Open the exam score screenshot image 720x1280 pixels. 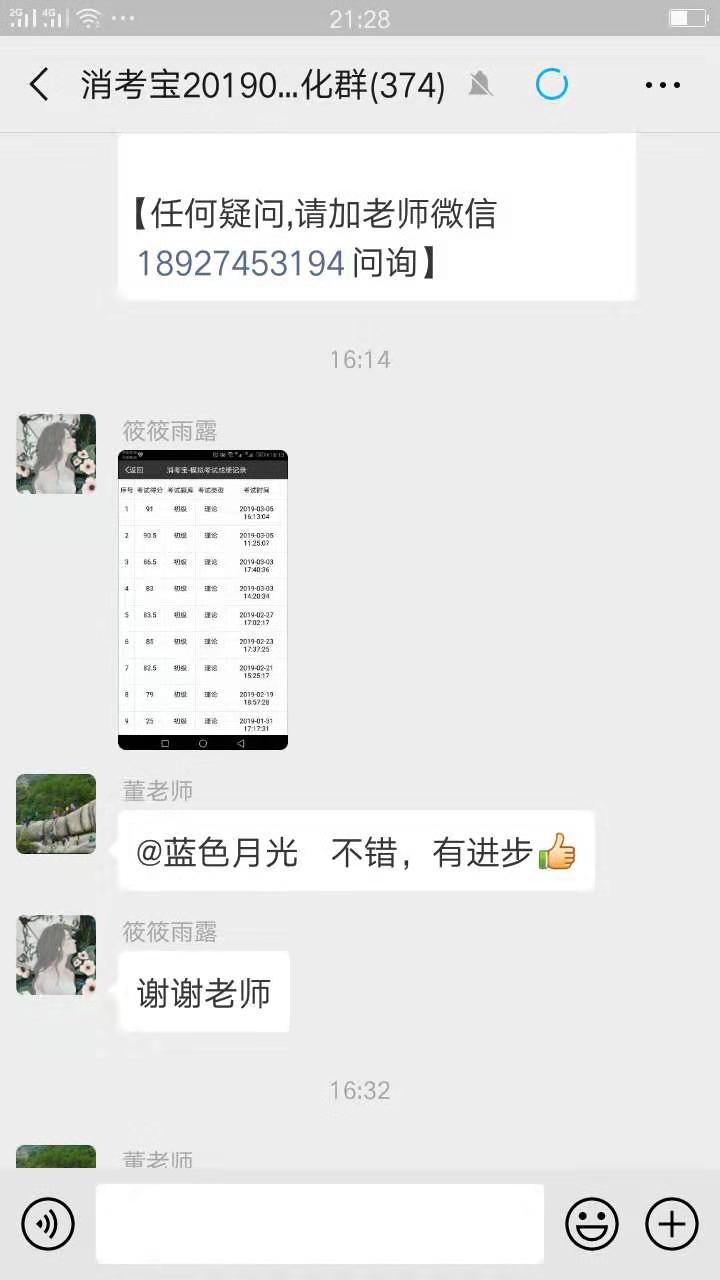203,600
